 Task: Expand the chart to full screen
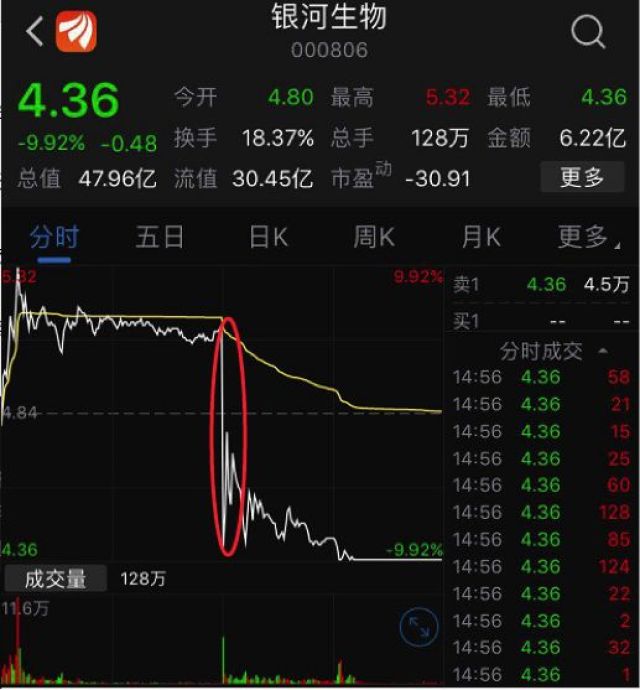pos(418,627)
